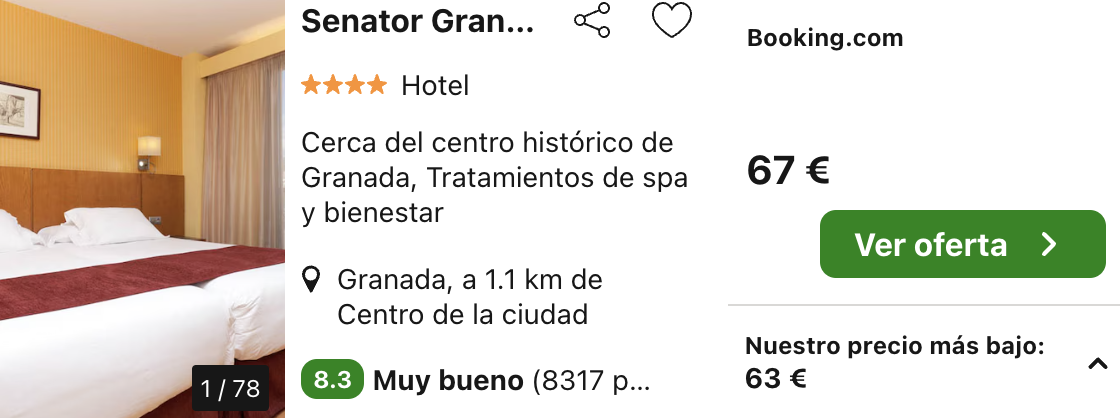1120x418 pixels.
Task: Tap the Ver oferta button
Action: pos(948,244)
